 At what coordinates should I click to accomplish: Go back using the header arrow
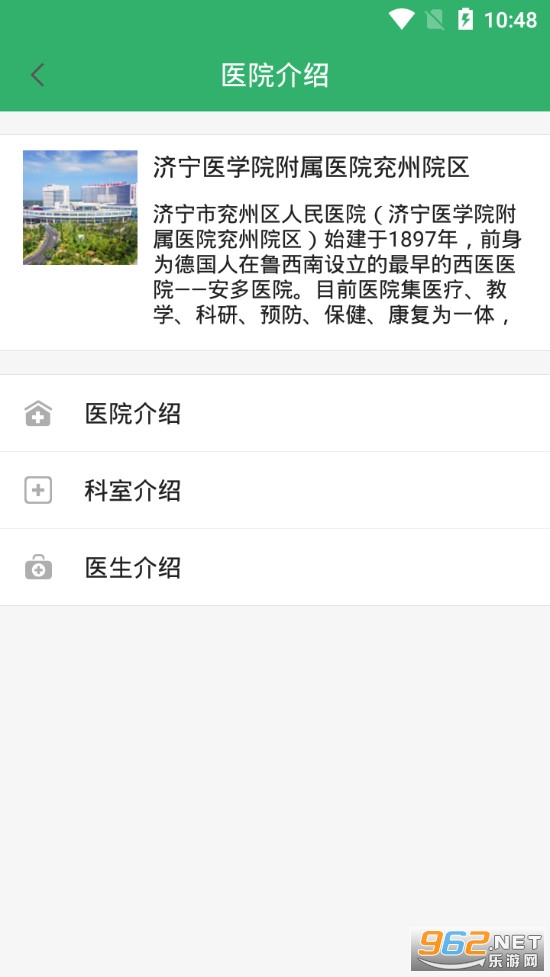click(x=37, y=75)
